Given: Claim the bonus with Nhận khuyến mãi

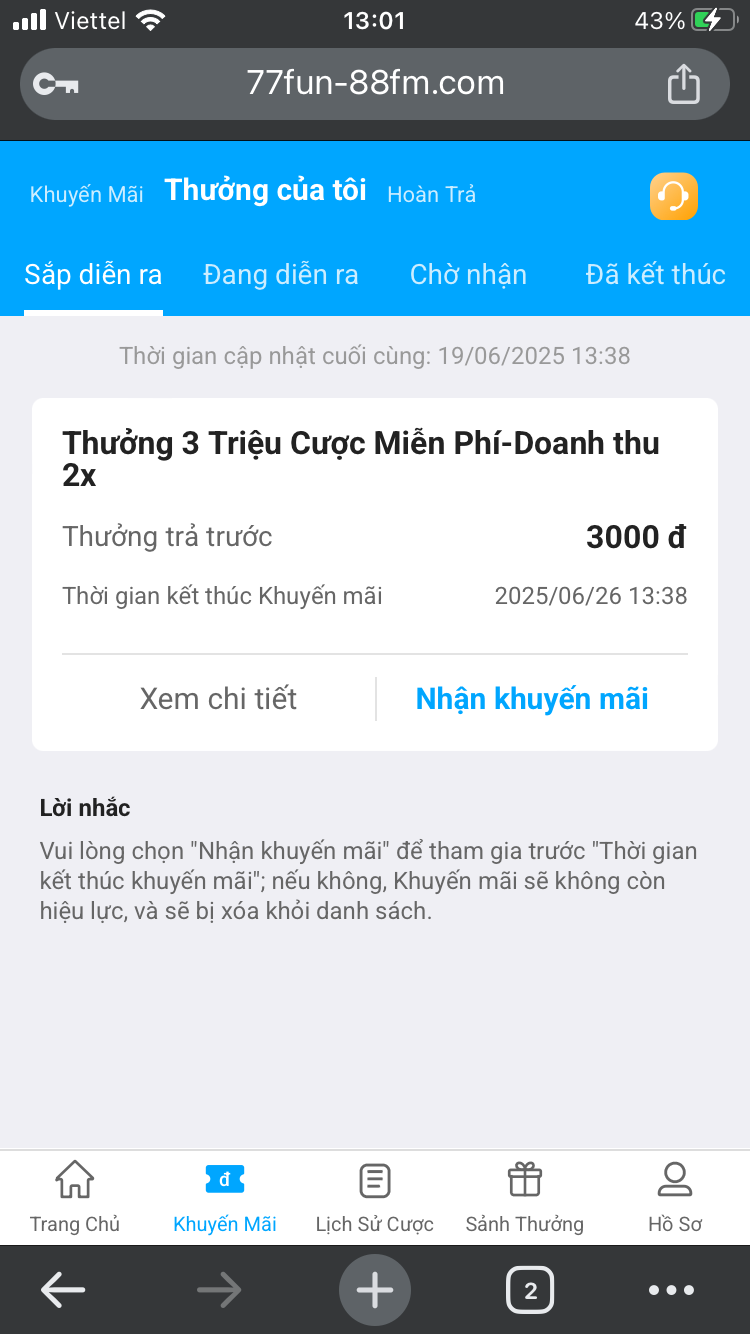Looking at the screenshot, I should (532, 698).
